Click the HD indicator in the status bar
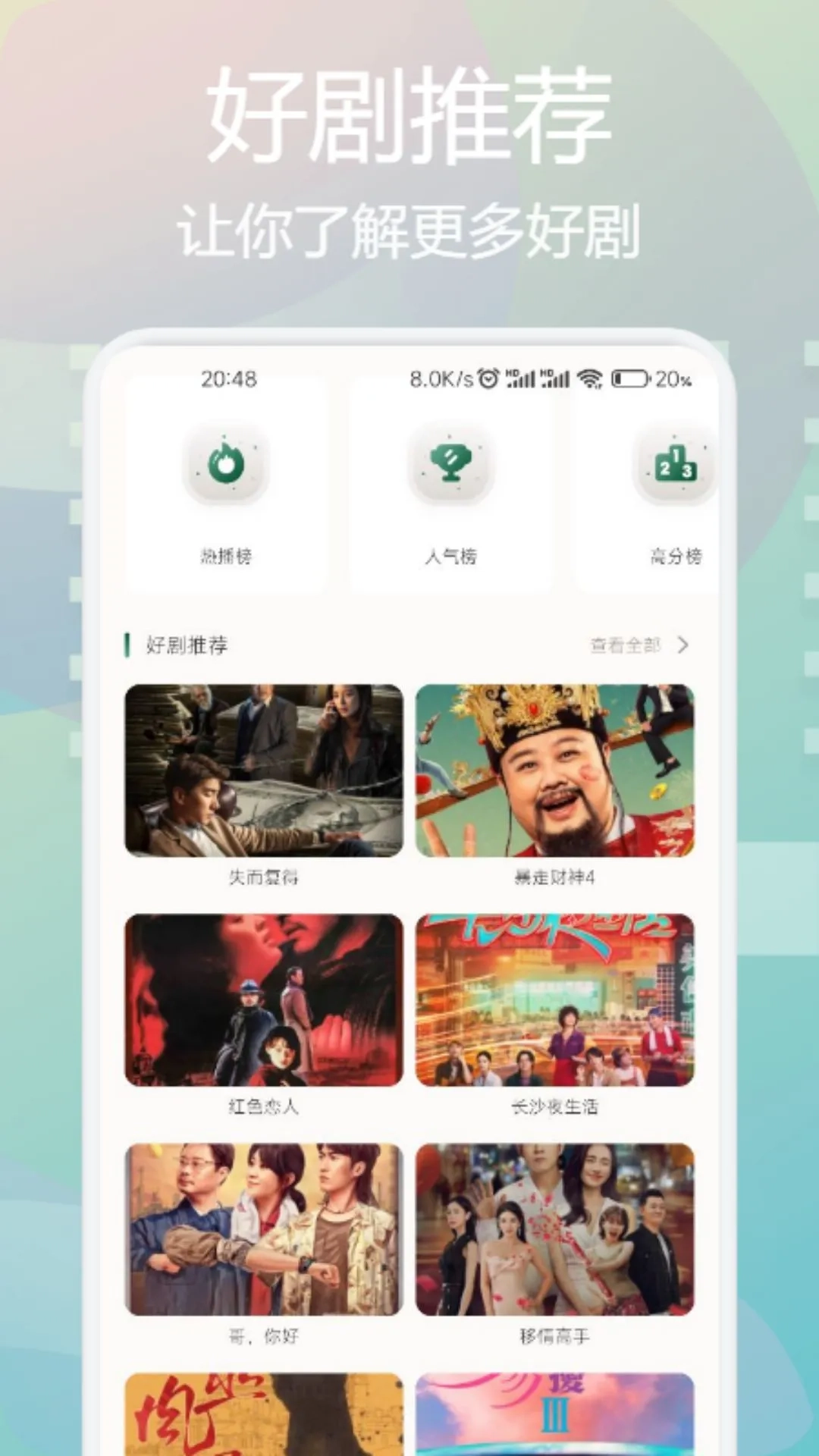The height and width of the screenshot is (1456, 819). click(x=512, y=372)
